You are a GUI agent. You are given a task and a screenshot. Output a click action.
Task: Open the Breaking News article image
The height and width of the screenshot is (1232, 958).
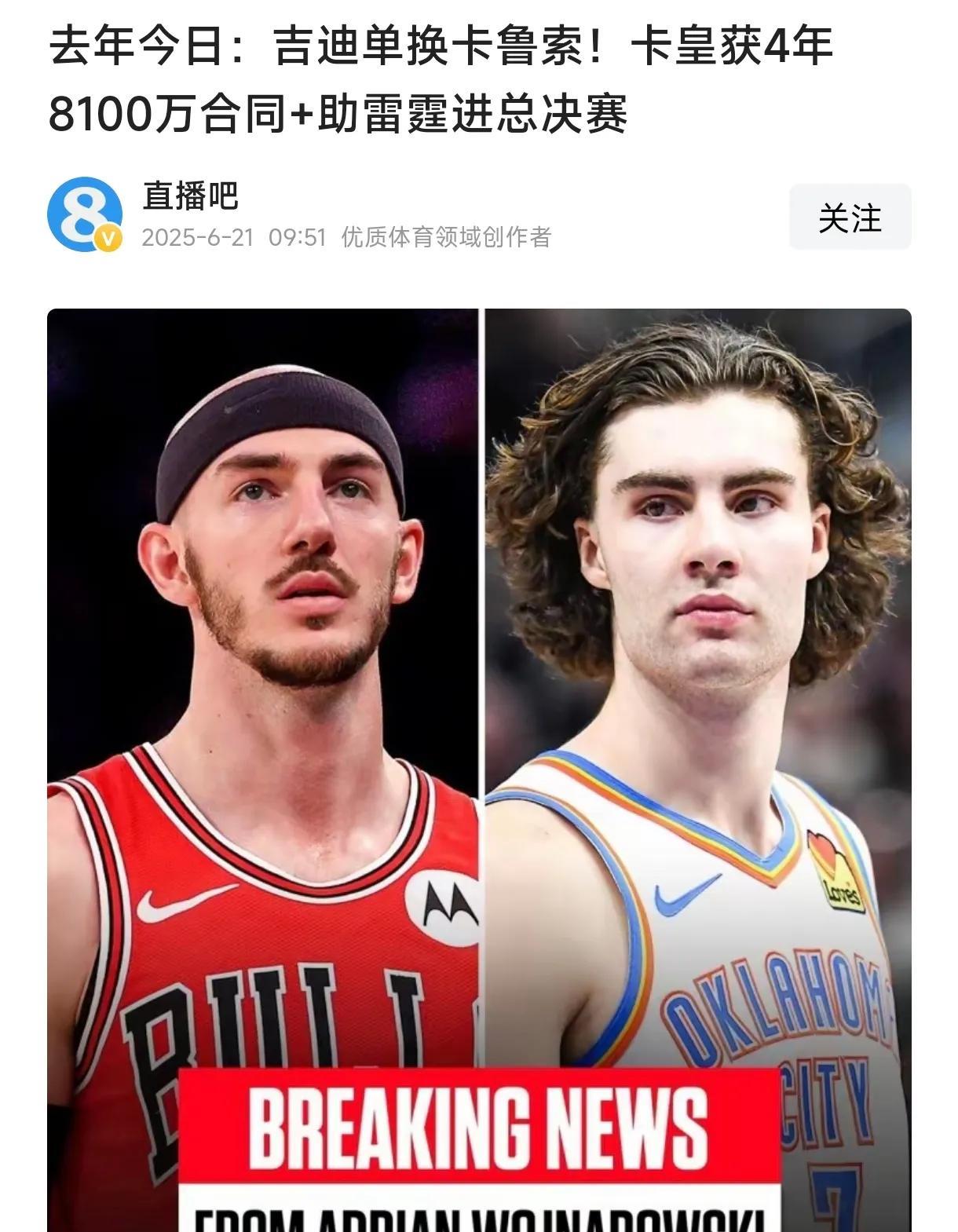[x=479, y=770]
